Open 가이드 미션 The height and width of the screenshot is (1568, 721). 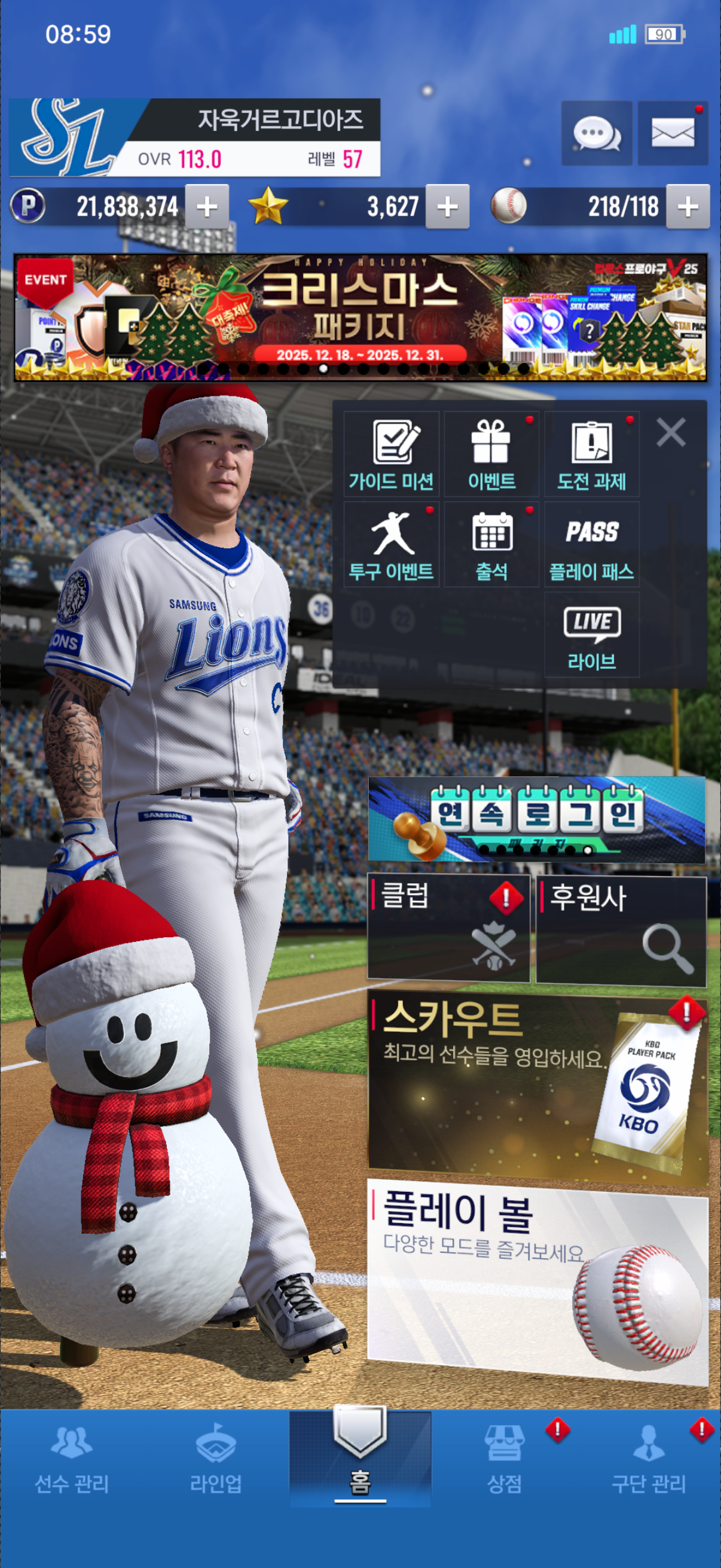pyautogui.click(x=391, y=454)
